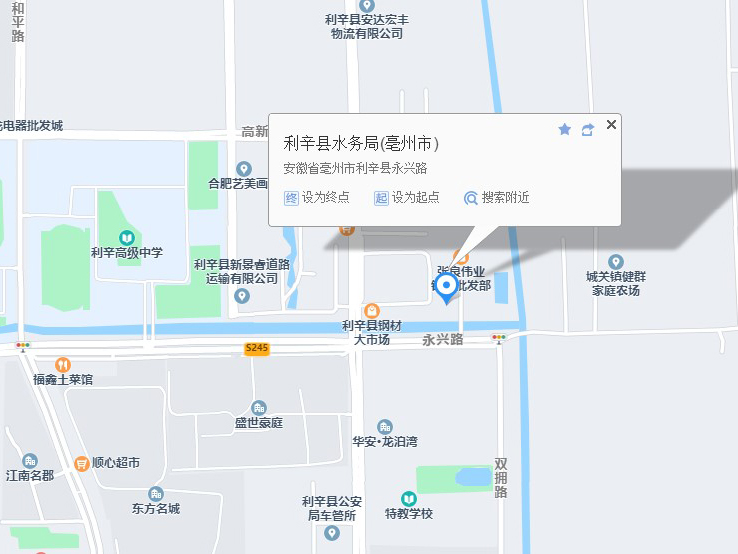Select 设为终点 to set as destination
Viewport: 738px width, 554px height.
click(x=317, y=198)
